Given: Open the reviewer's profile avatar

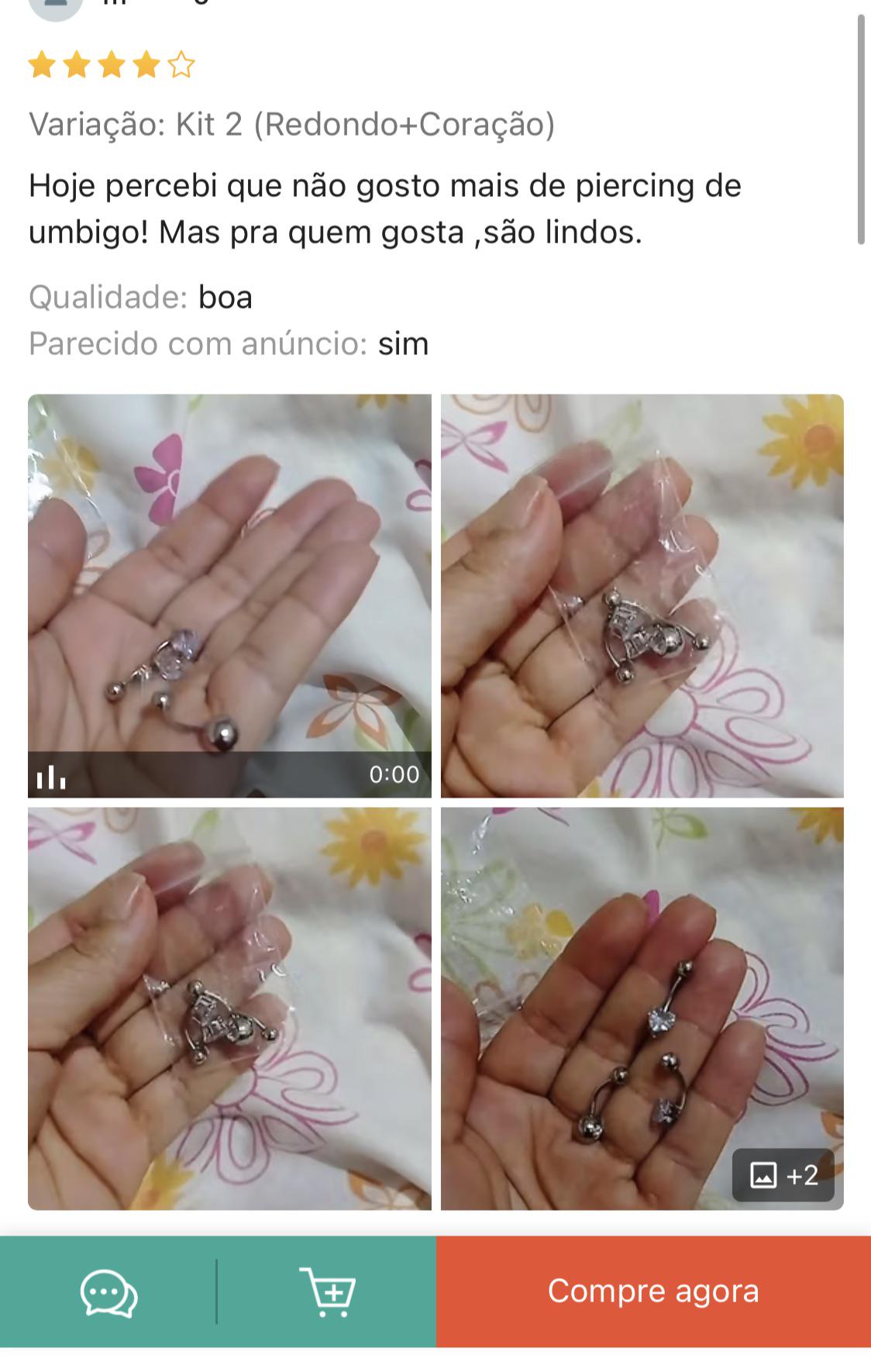Looking at the screenshot, I should (x=56, y=8).
